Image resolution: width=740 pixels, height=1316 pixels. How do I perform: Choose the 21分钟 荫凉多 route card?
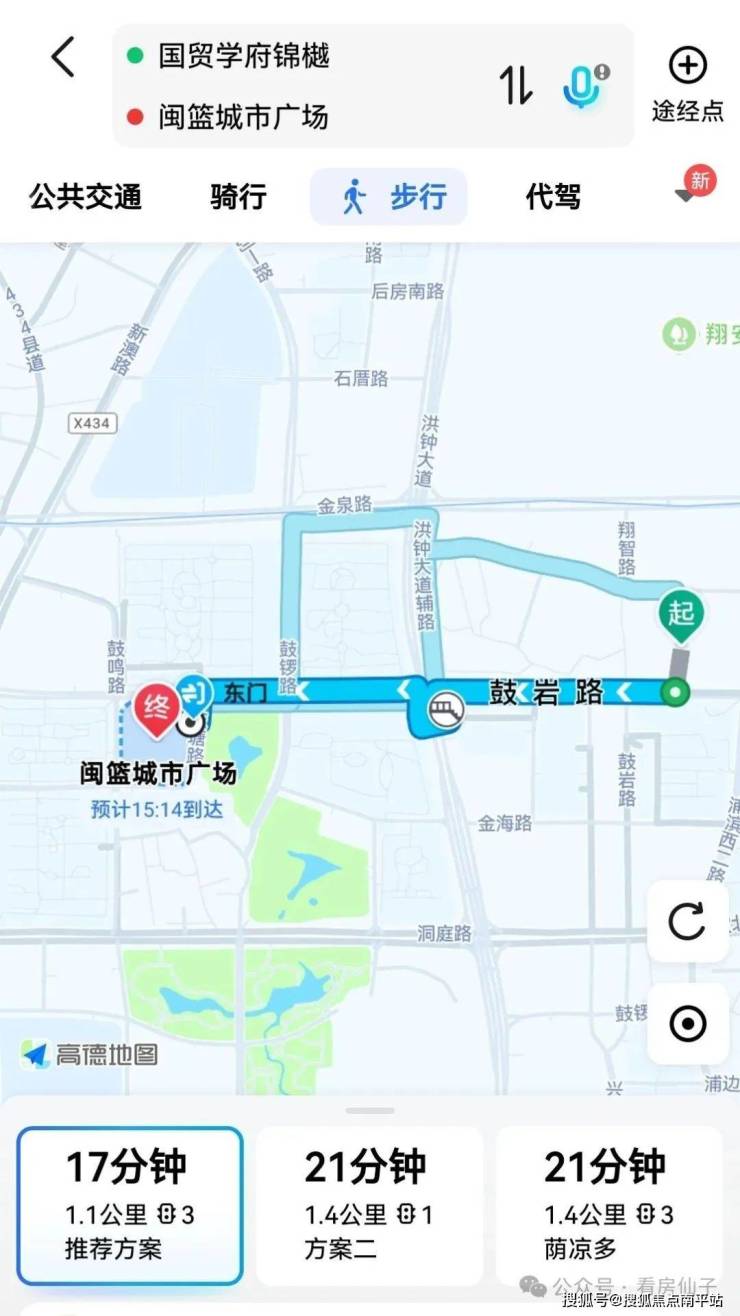click(x=608, y=1205)
